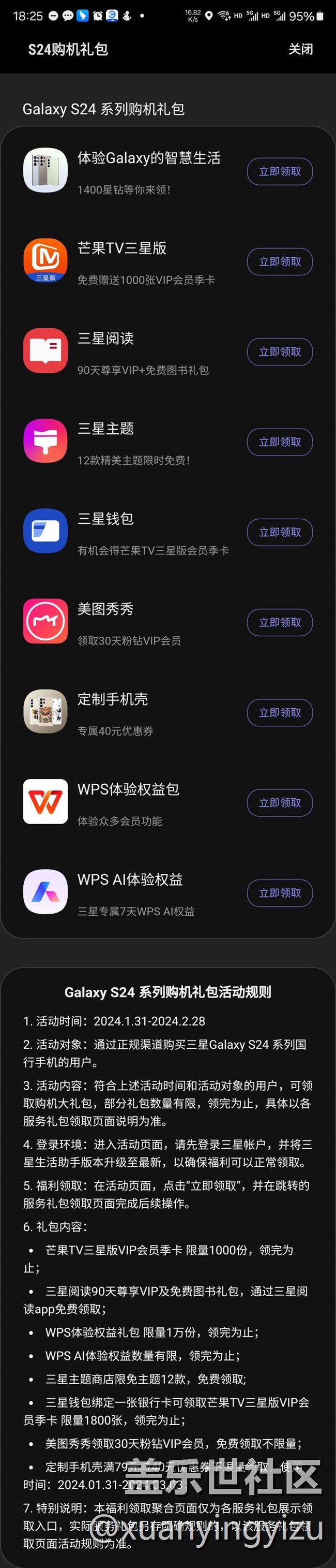Get the 三星主题 free themes
The height and width of the screenshot is (1568, 336).
tap(280, 442)
